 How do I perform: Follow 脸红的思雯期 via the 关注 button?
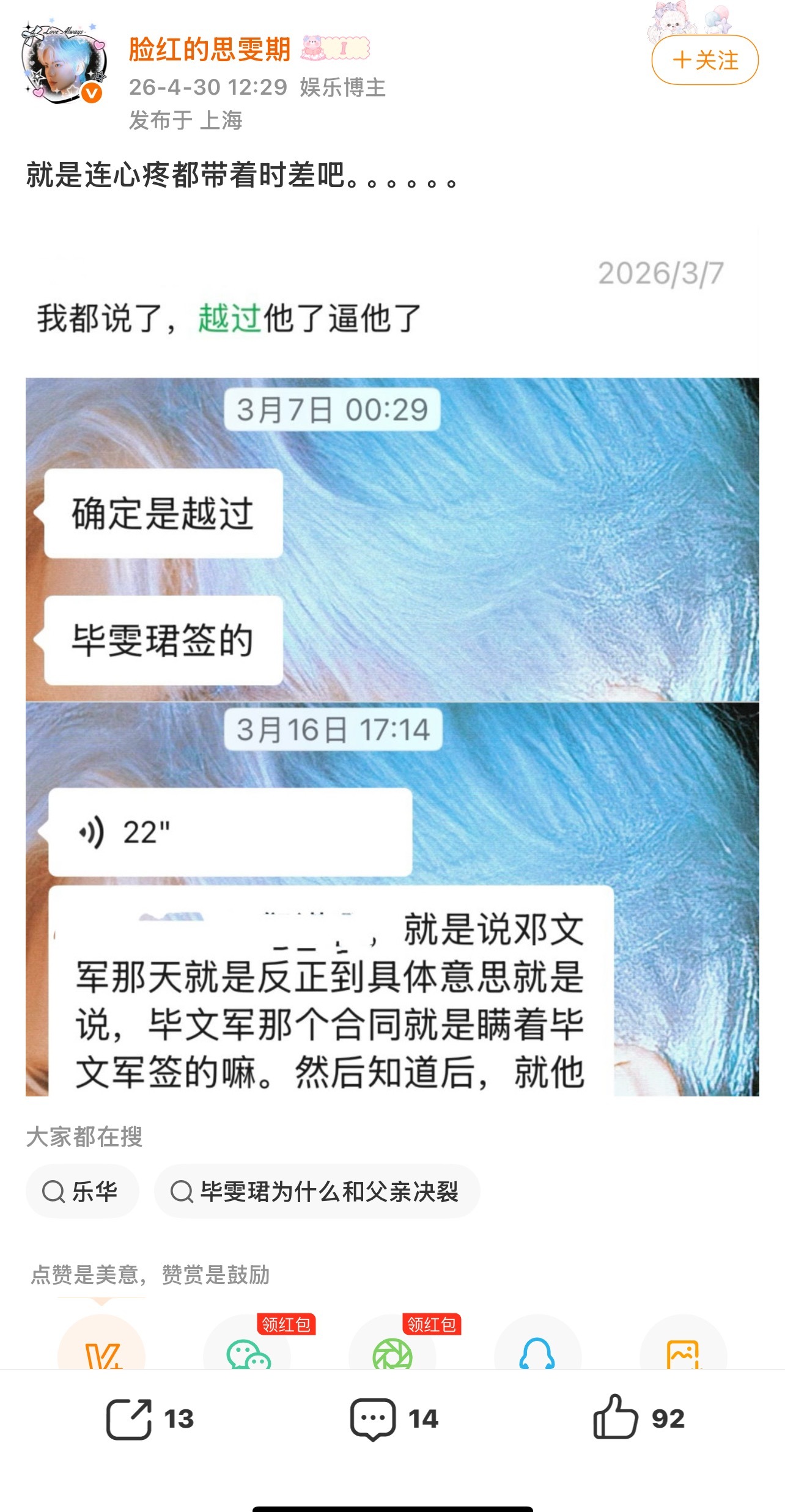click(706, 61)
